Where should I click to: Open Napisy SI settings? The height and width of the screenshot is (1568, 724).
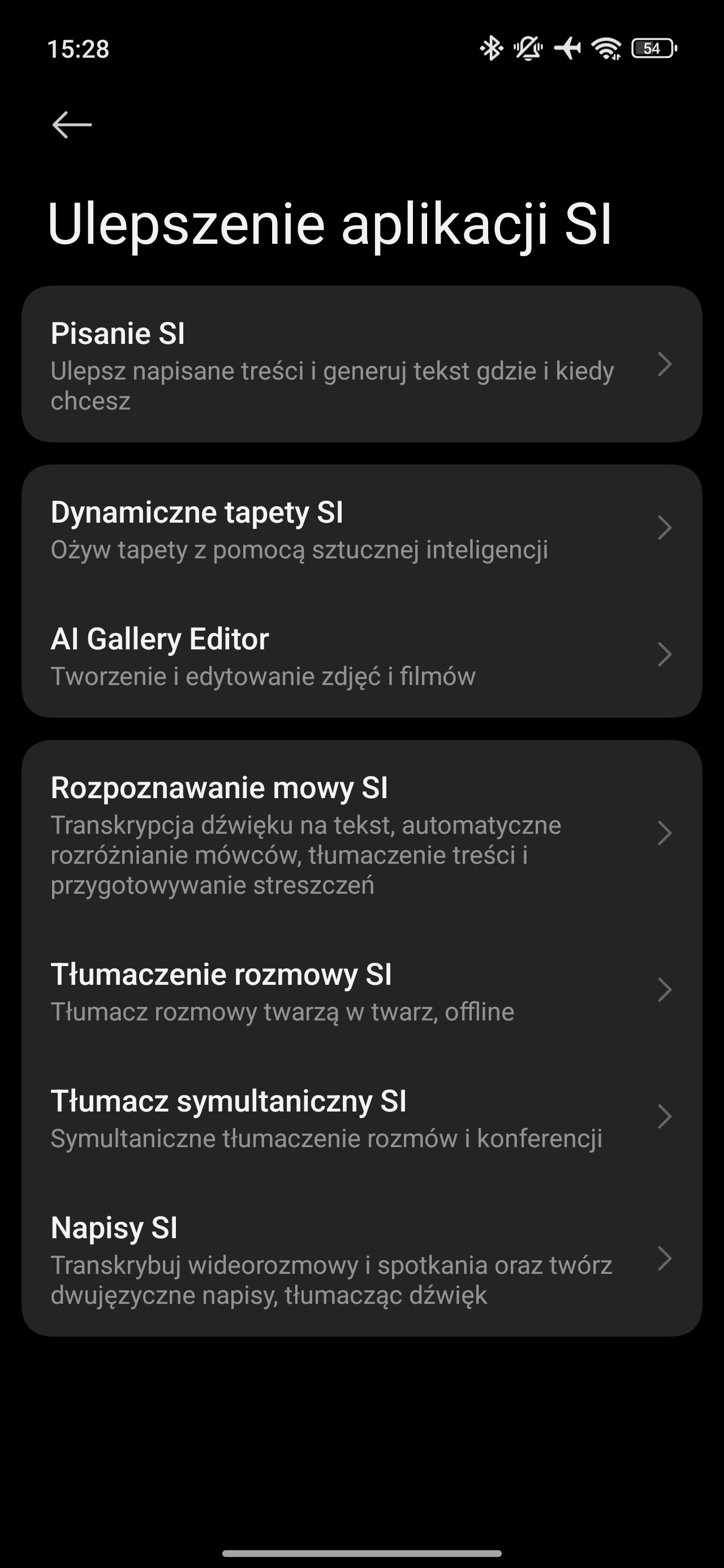tap(361, 1259)
